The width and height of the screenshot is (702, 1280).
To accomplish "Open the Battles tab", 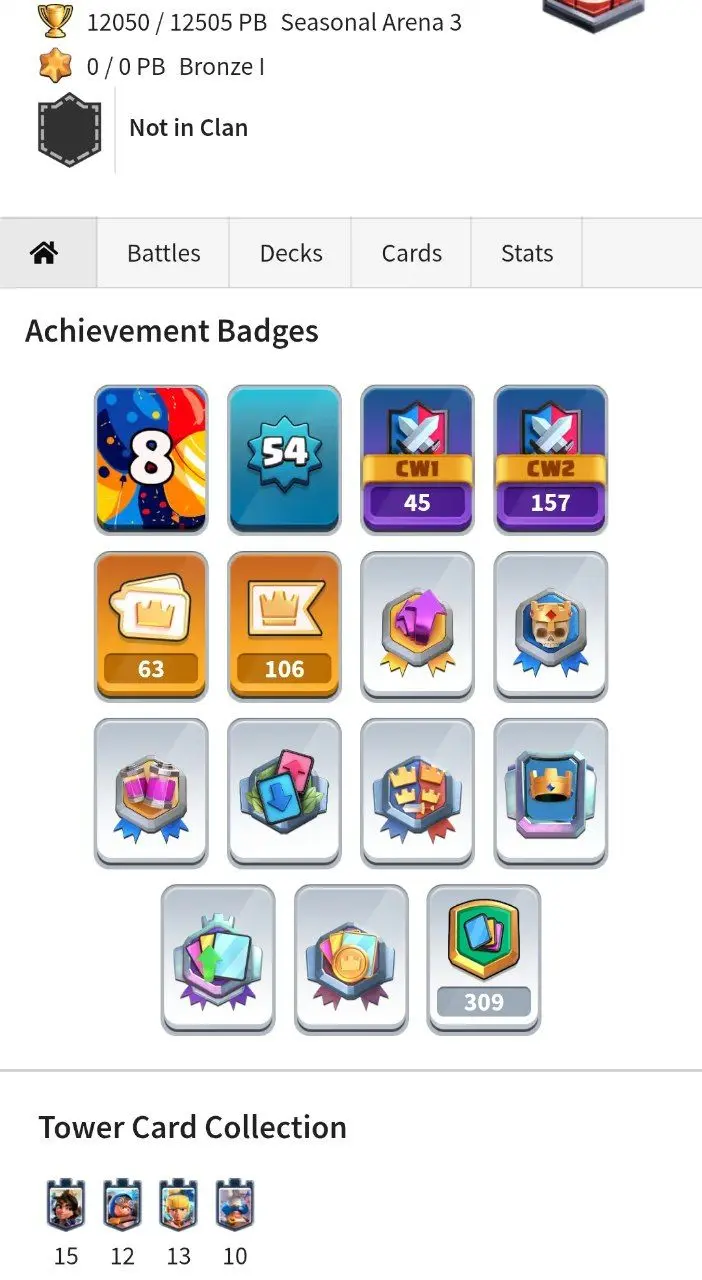I will point(164,253).
